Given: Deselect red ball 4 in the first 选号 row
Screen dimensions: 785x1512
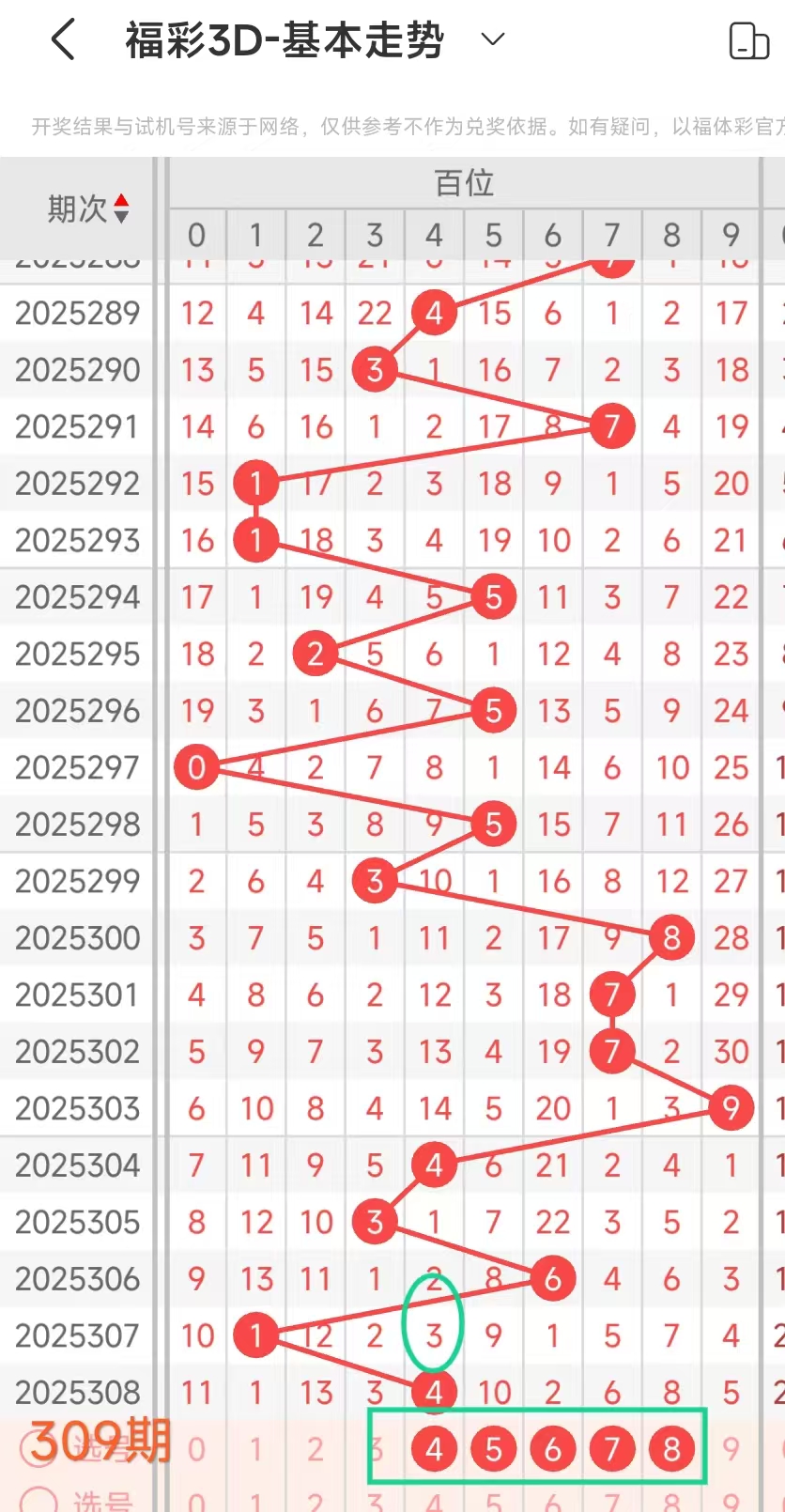Looking at the screenshot, I should 434,1449.
